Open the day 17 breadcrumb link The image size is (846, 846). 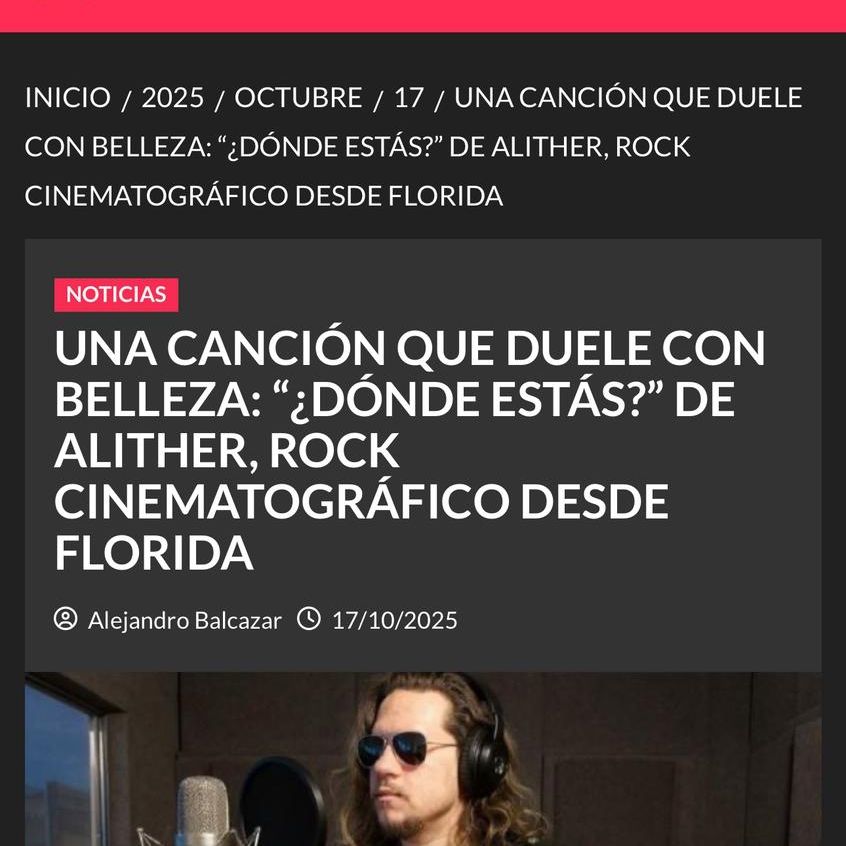[408, 98]
